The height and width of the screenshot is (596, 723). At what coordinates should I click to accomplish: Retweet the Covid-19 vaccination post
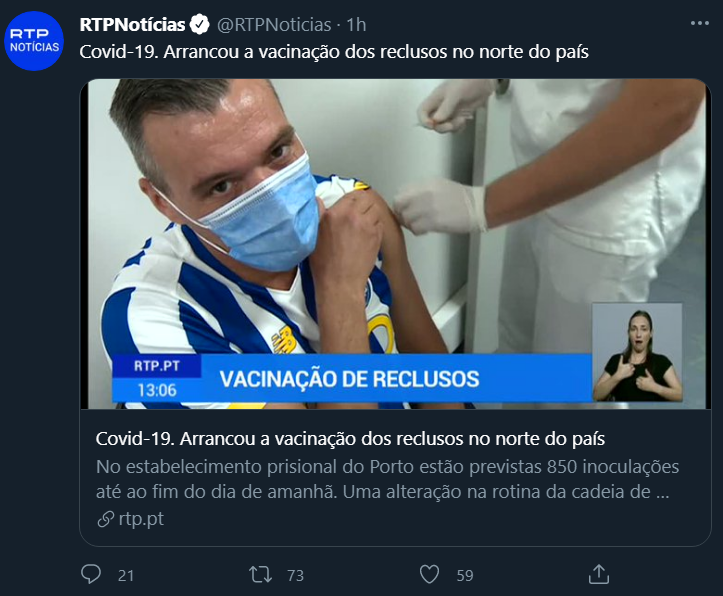click(261, 575)
